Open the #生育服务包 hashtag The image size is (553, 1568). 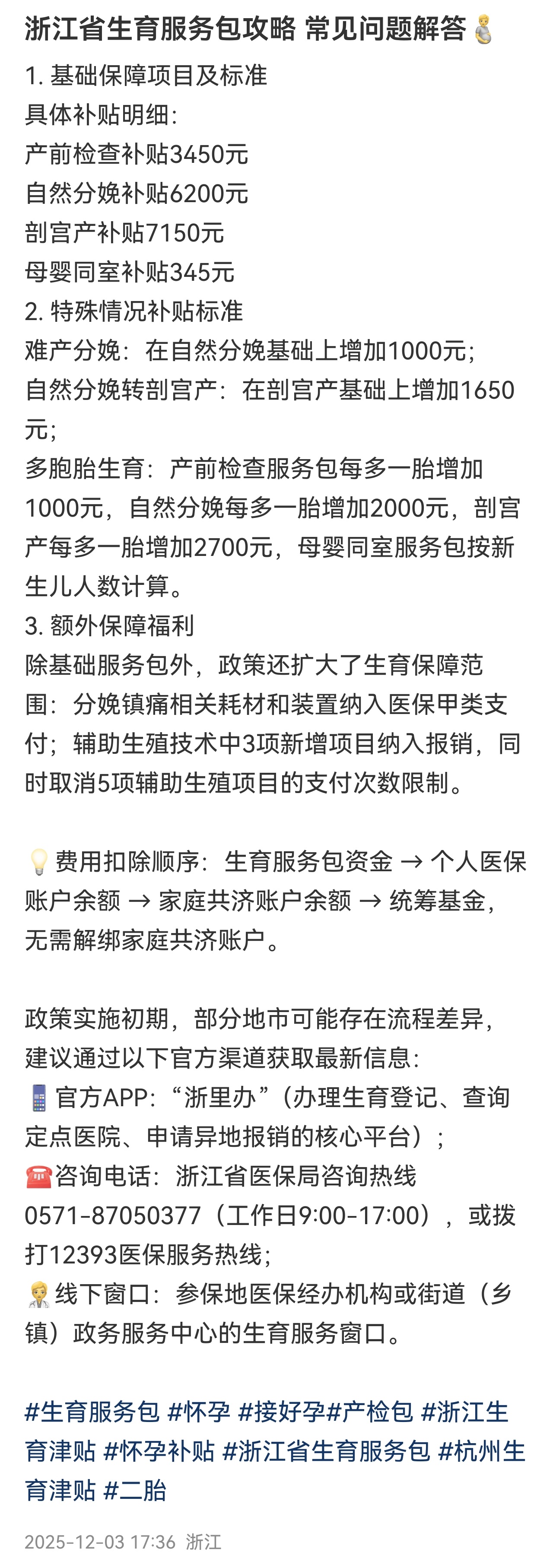coord(92,1412)
